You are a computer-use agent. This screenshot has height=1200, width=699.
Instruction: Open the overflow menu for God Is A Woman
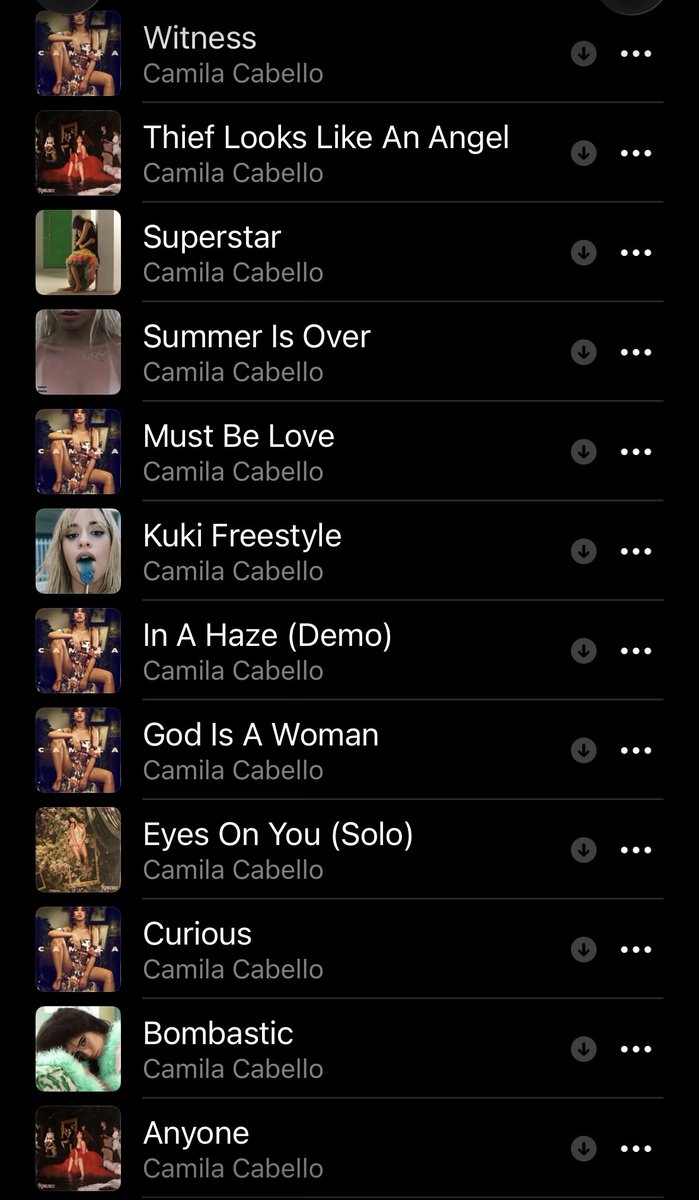point(636,750)
